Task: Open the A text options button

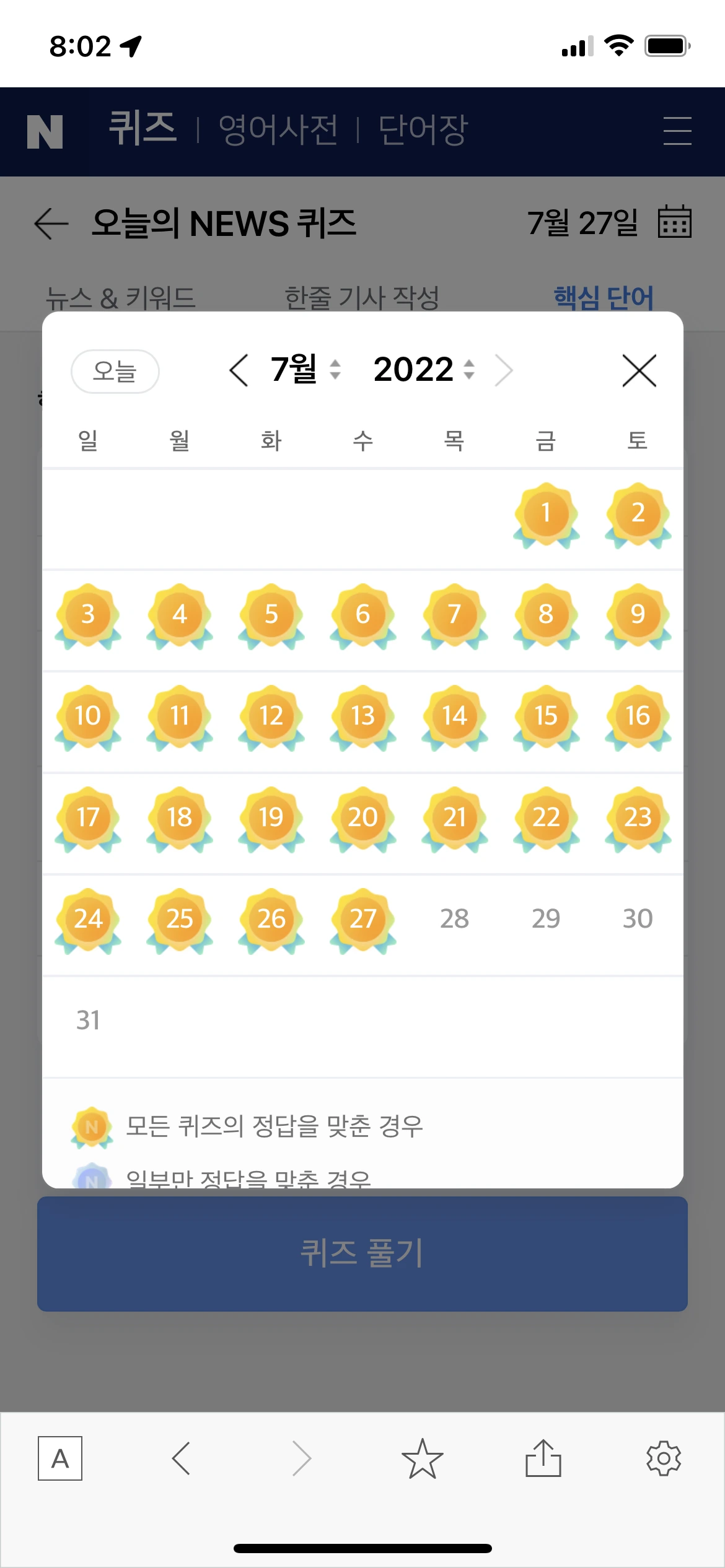Action: 60,1458
